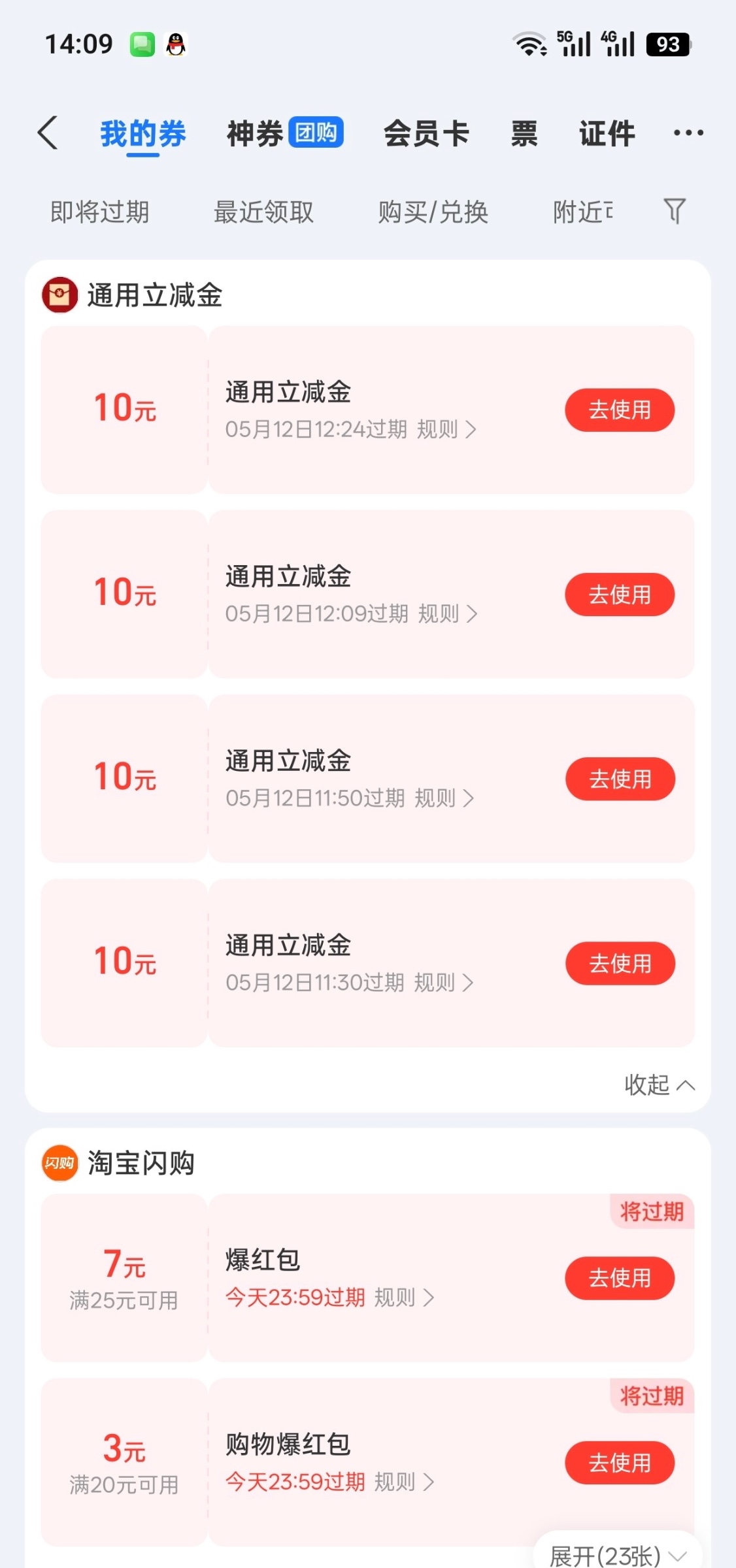Image resolution: width=736 pixels, height=1568 pixels.
Task: Select the 购买/兑换 filter
Action: click(x=433, y=212)
